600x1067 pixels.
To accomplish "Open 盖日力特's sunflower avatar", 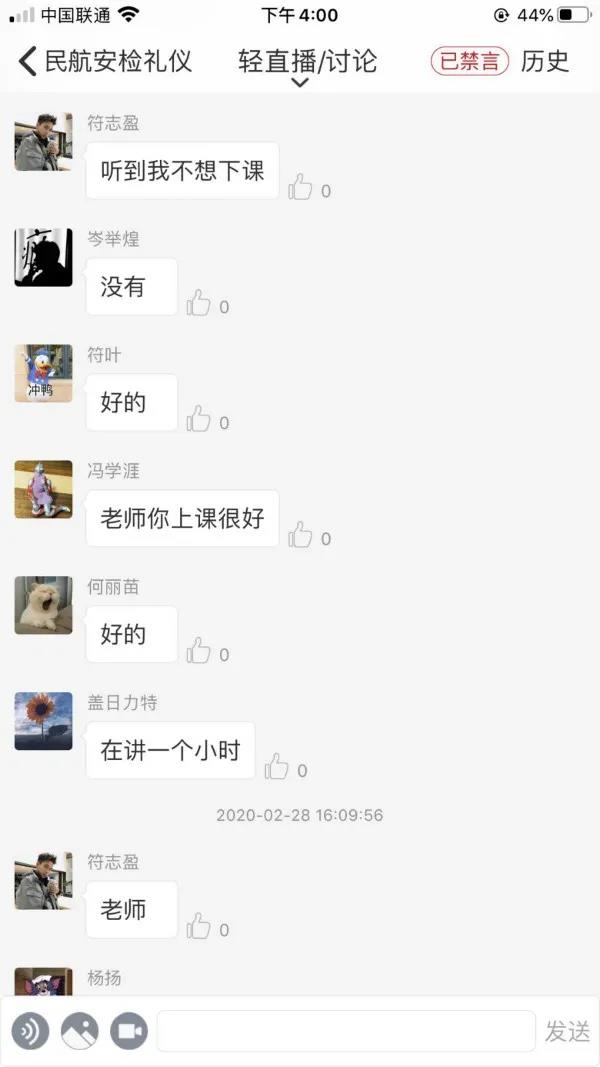I will (x=44, y=721).
